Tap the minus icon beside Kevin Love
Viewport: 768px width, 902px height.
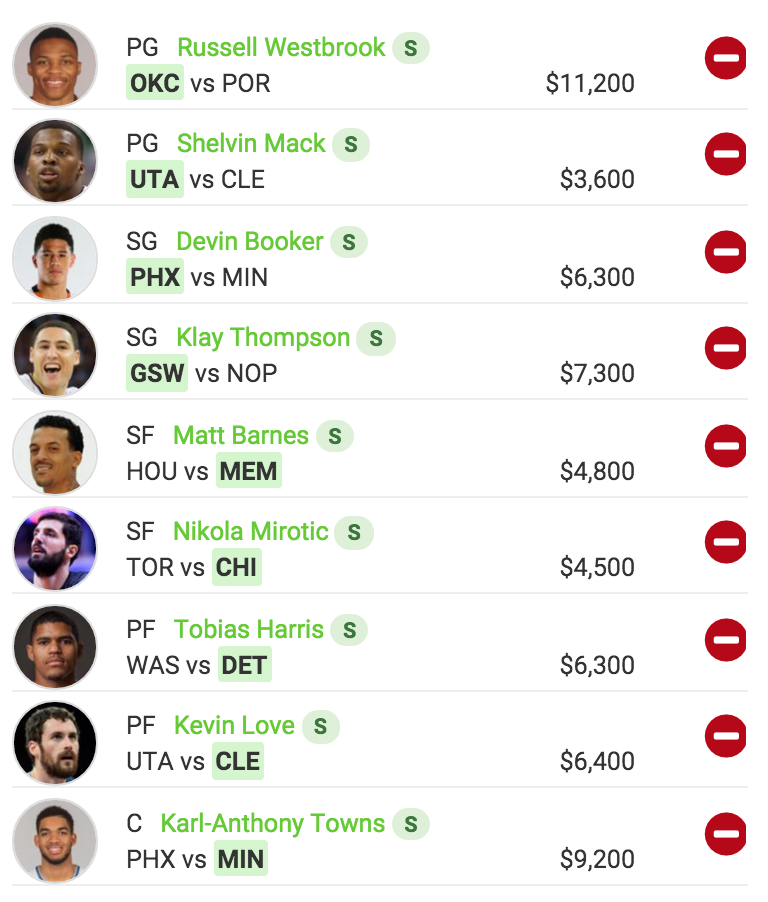[726, 736]
